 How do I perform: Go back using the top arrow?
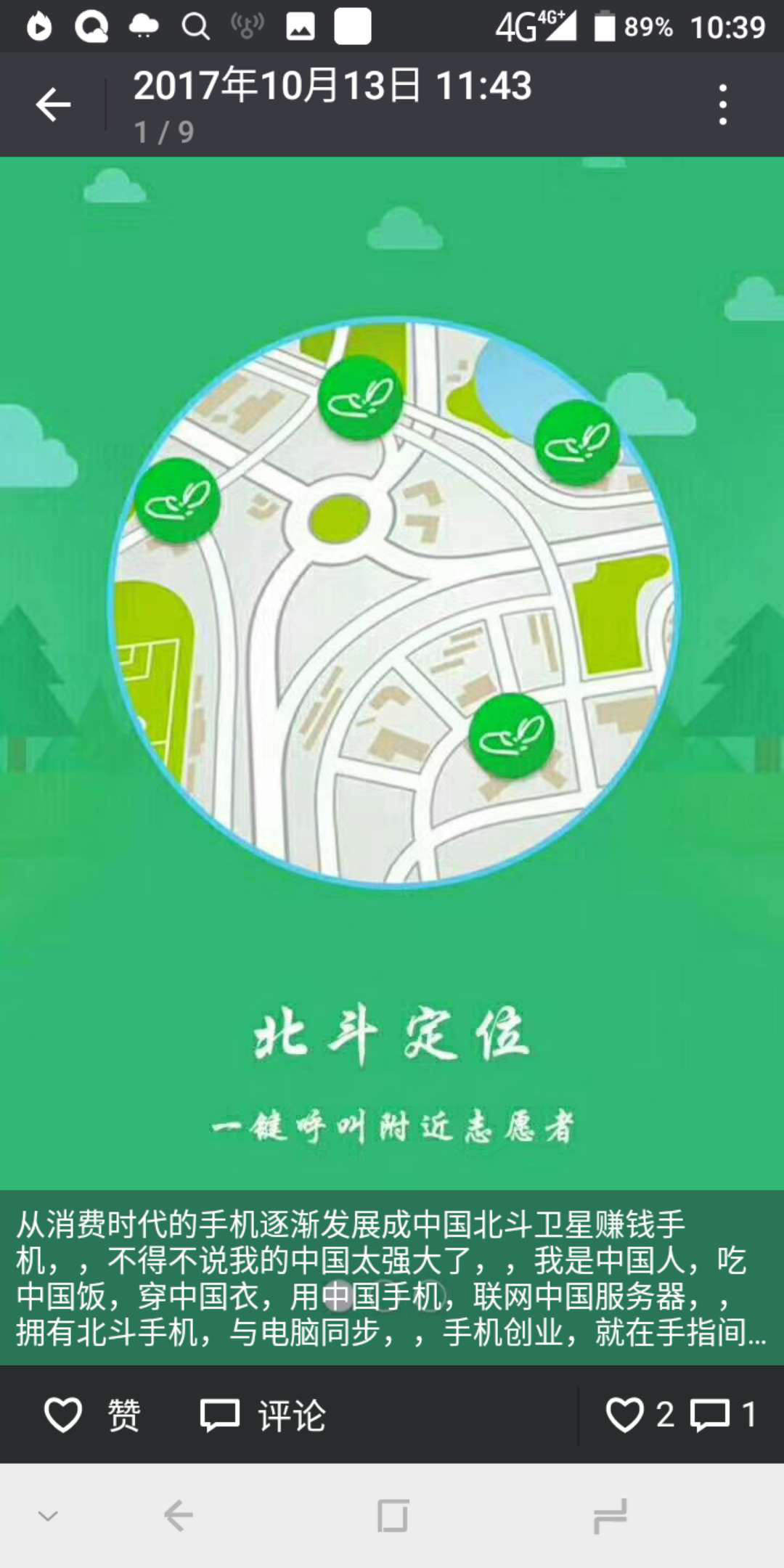click(x=53, y=105)
